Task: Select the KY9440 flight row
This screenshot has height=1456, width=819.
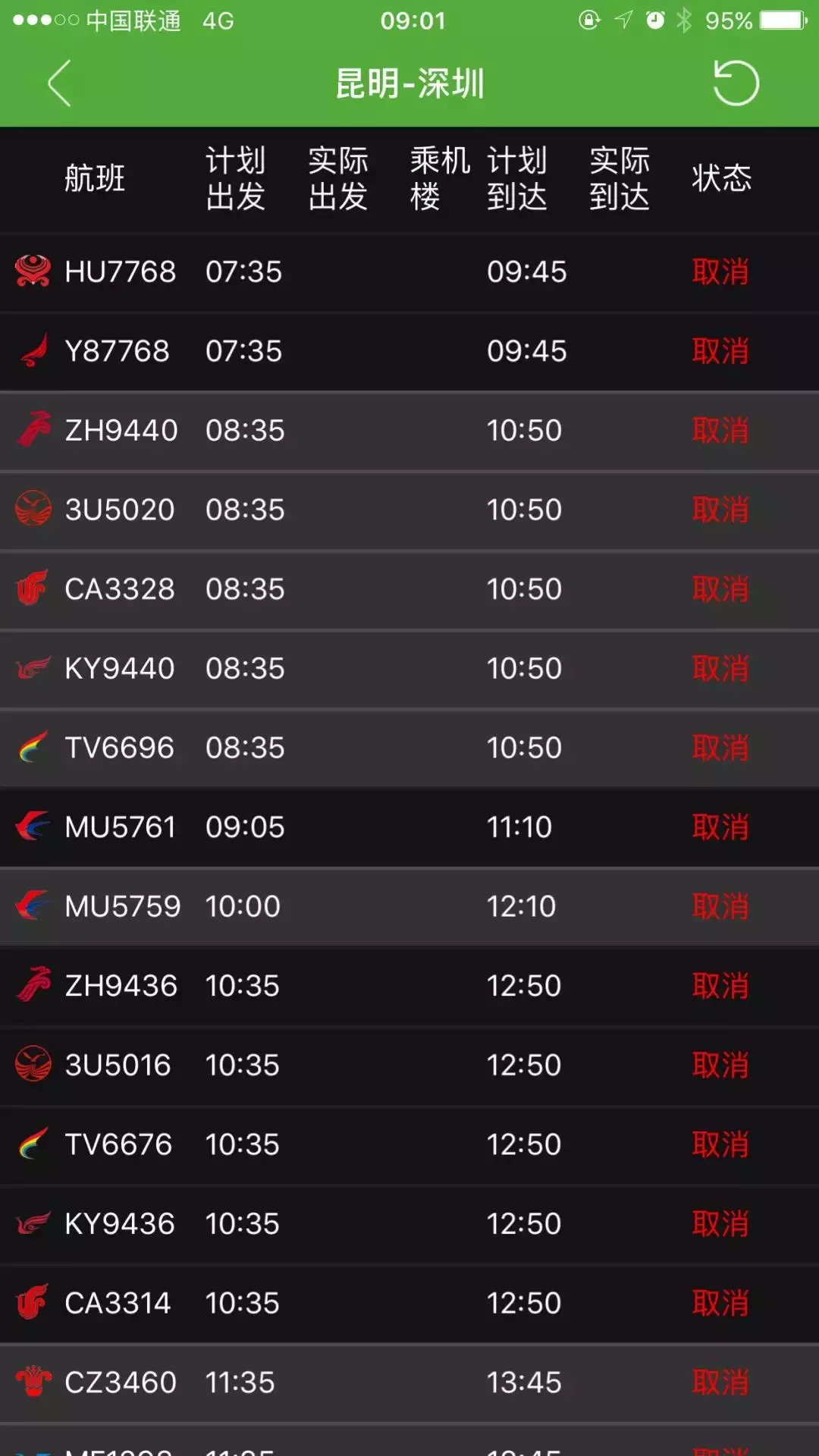Action: click(409, 669)
